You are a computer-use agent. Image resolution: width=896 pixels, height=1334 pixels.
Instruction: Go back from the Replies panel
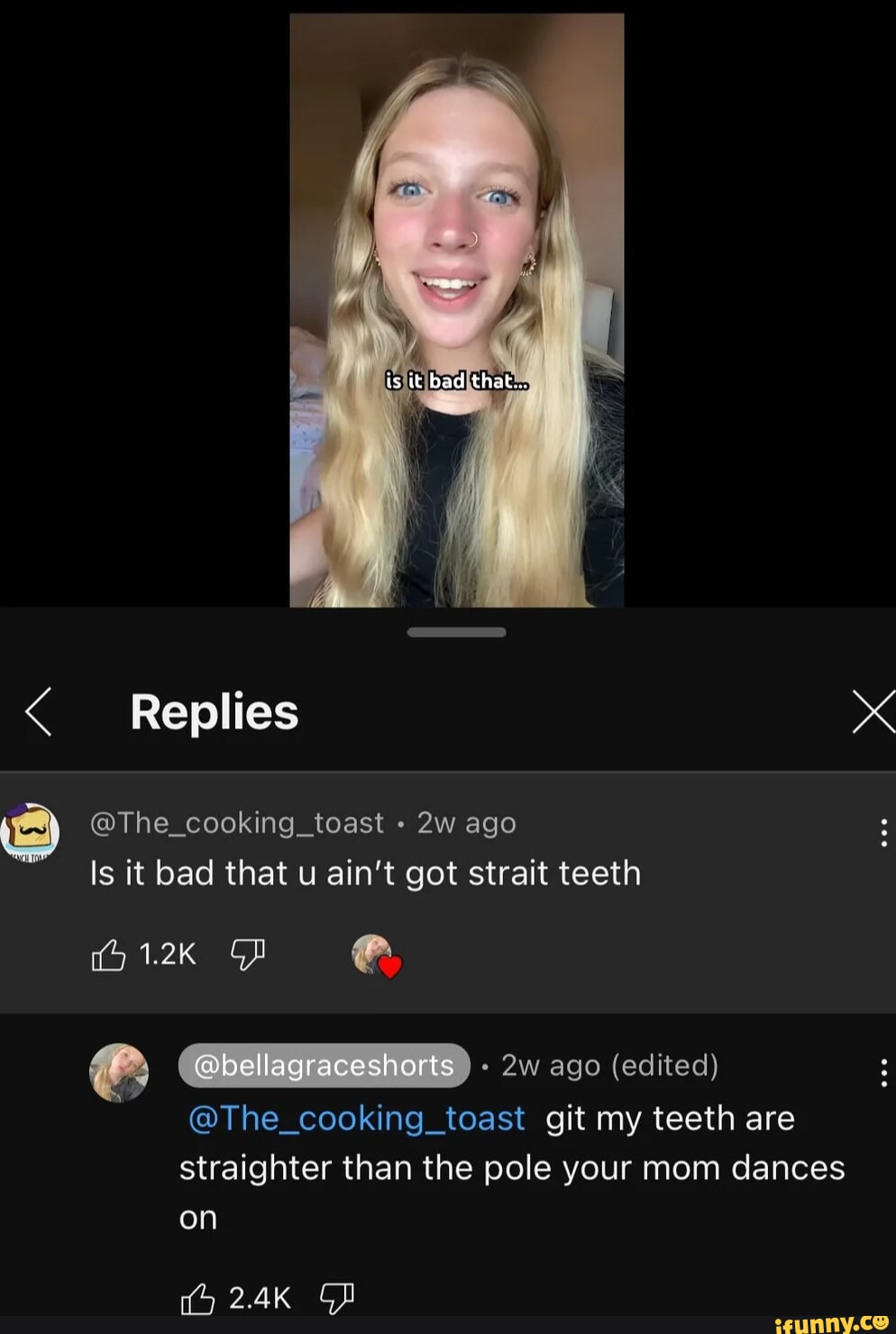38,712
